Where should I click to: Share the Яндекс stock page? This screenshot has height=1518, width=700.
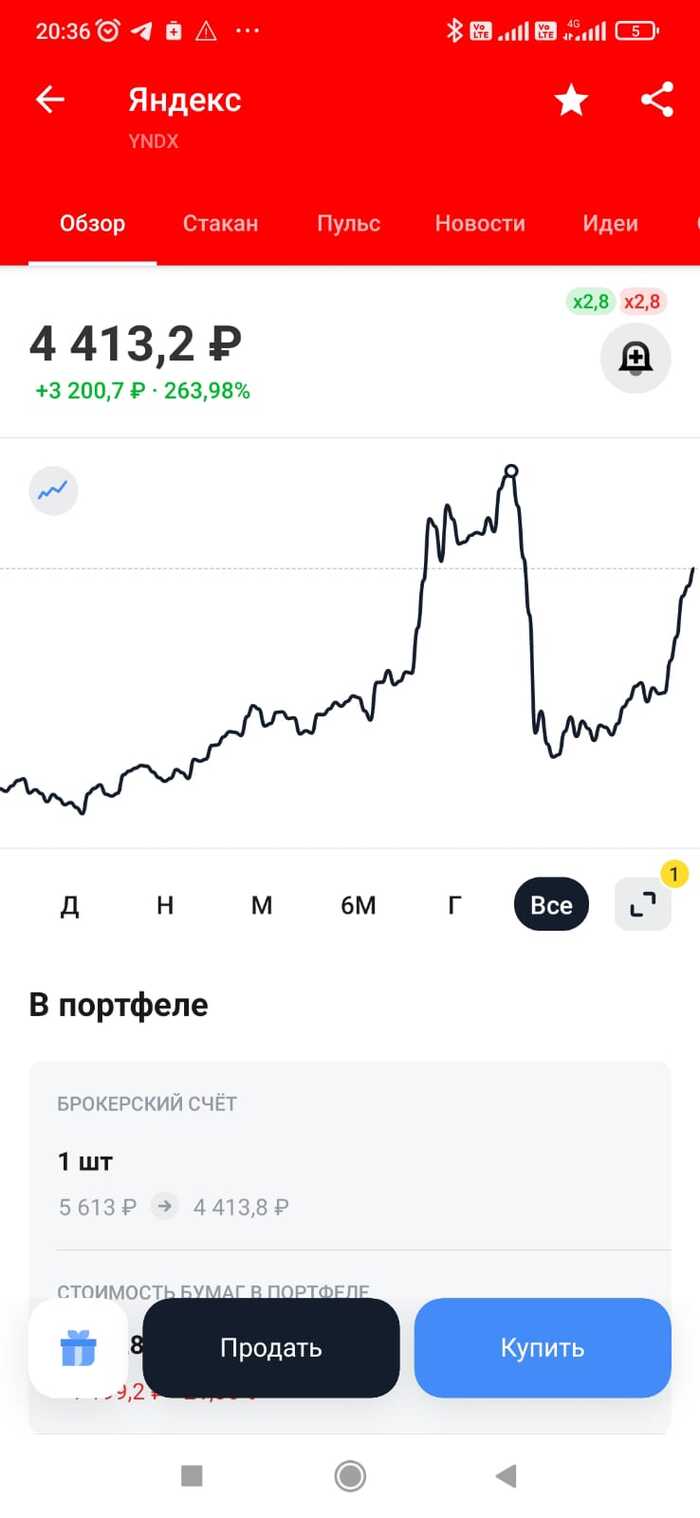click(656, 100)
